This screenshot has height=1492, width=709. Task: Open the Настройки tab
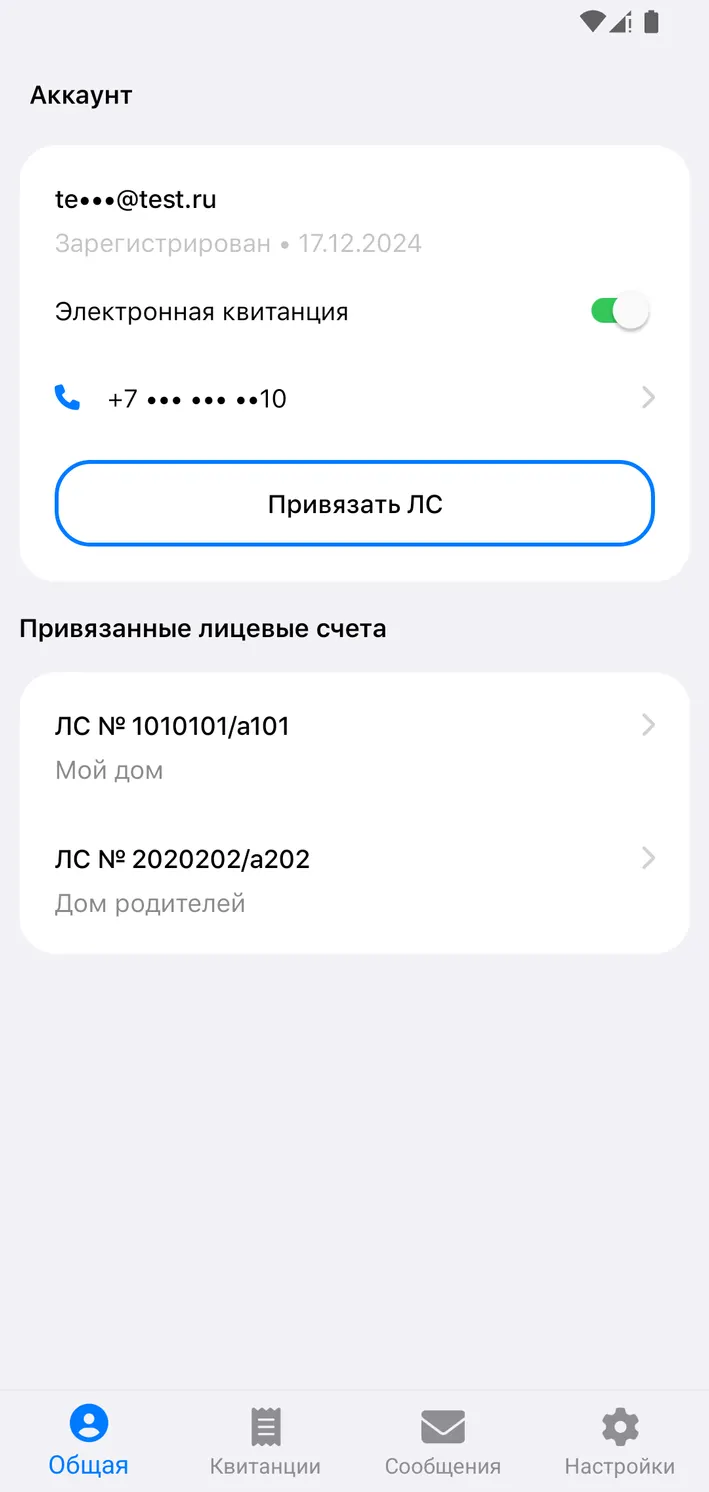620,1441
